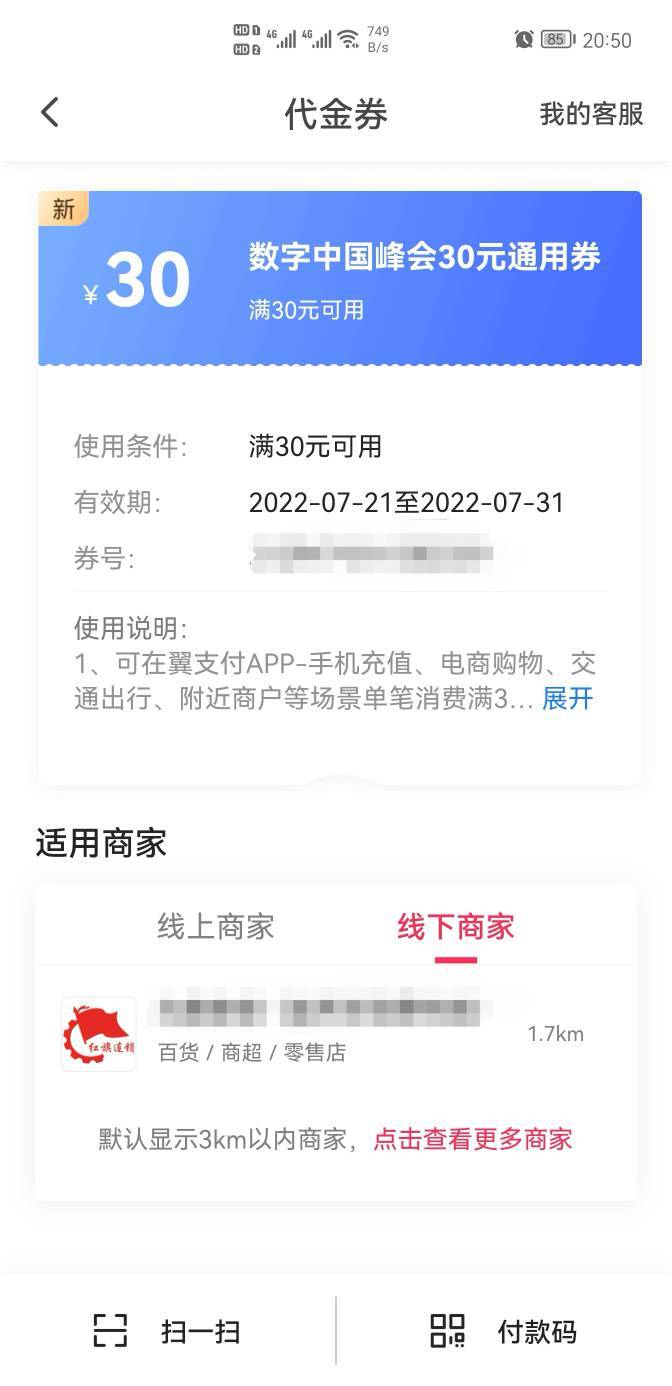This screenshot has width=672, height=1386.
Task: Tap 点击查看更多商家 to see more merchants
Action: pos(473,1139)
